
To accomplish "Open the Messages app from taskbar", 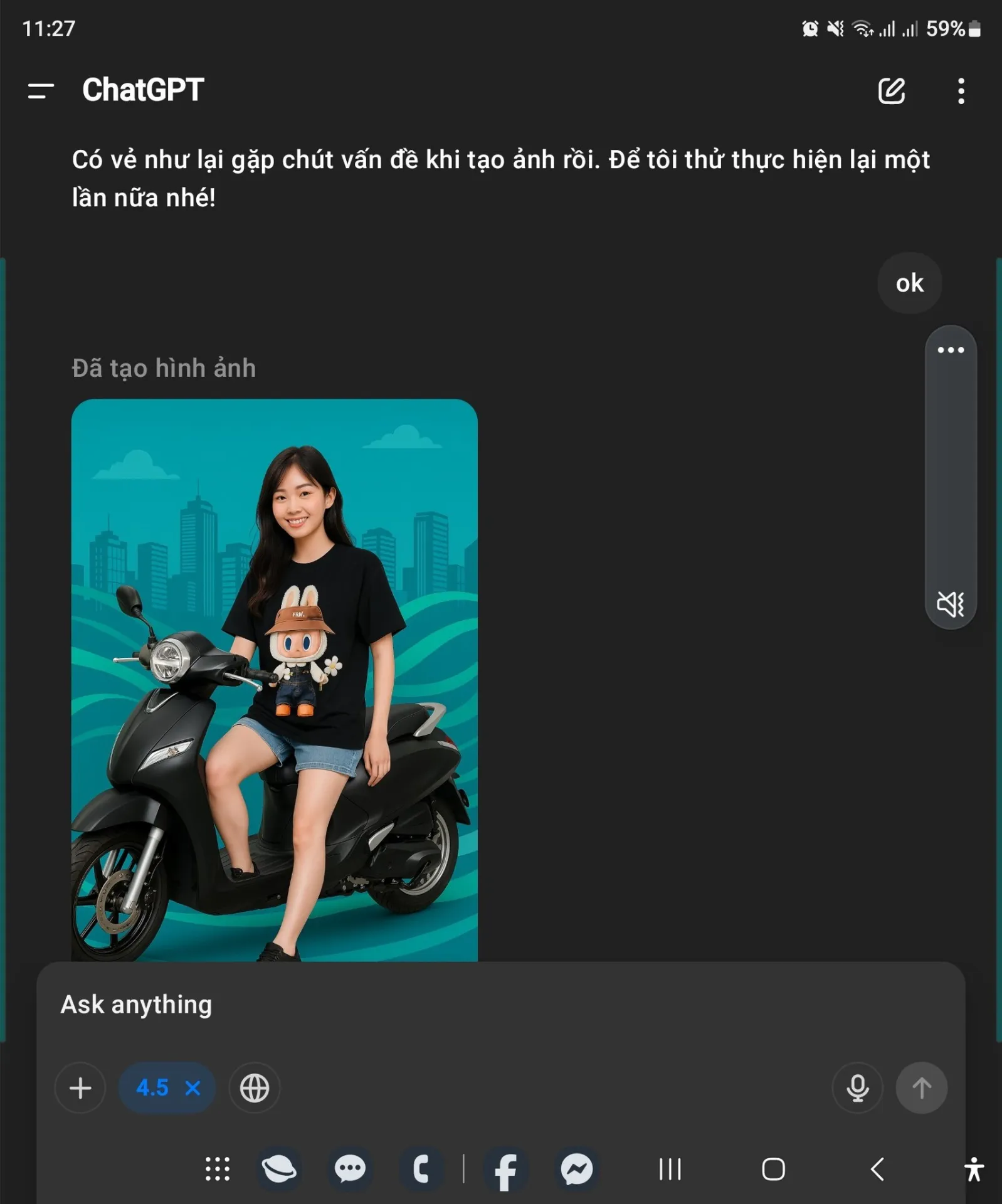I will coord(350,1170).
